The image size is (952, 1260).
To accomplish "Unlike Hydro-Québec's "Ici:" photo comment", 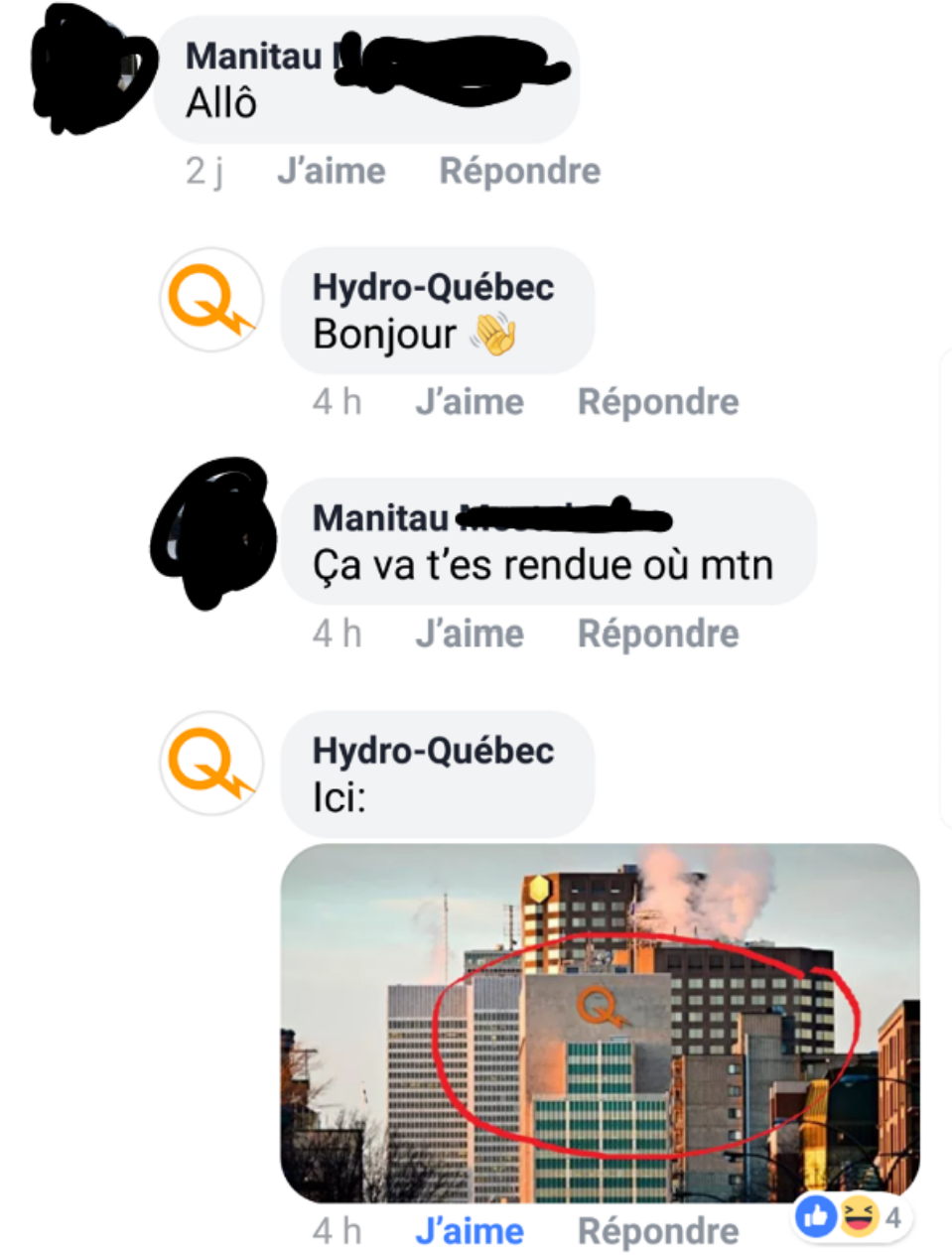I will click(x=469, y=1231).
